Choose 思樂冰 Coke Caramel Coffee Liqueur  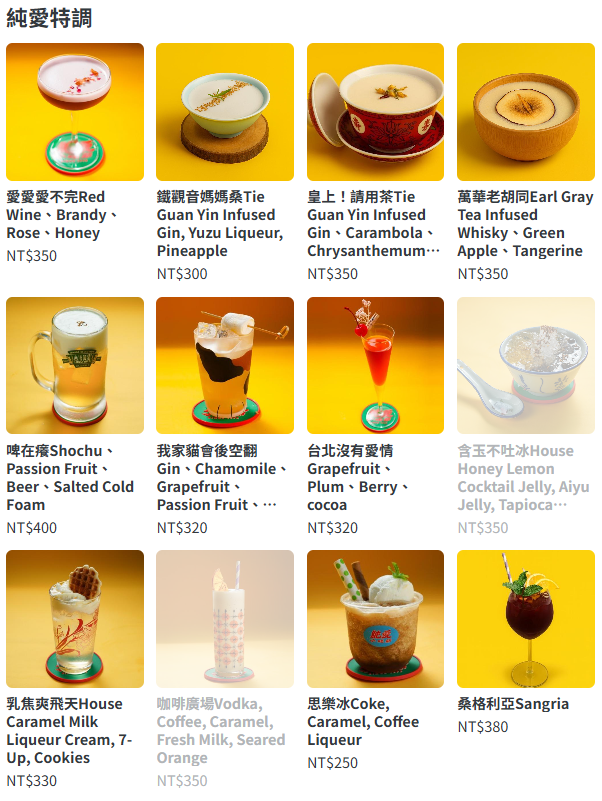pos(375,619)
